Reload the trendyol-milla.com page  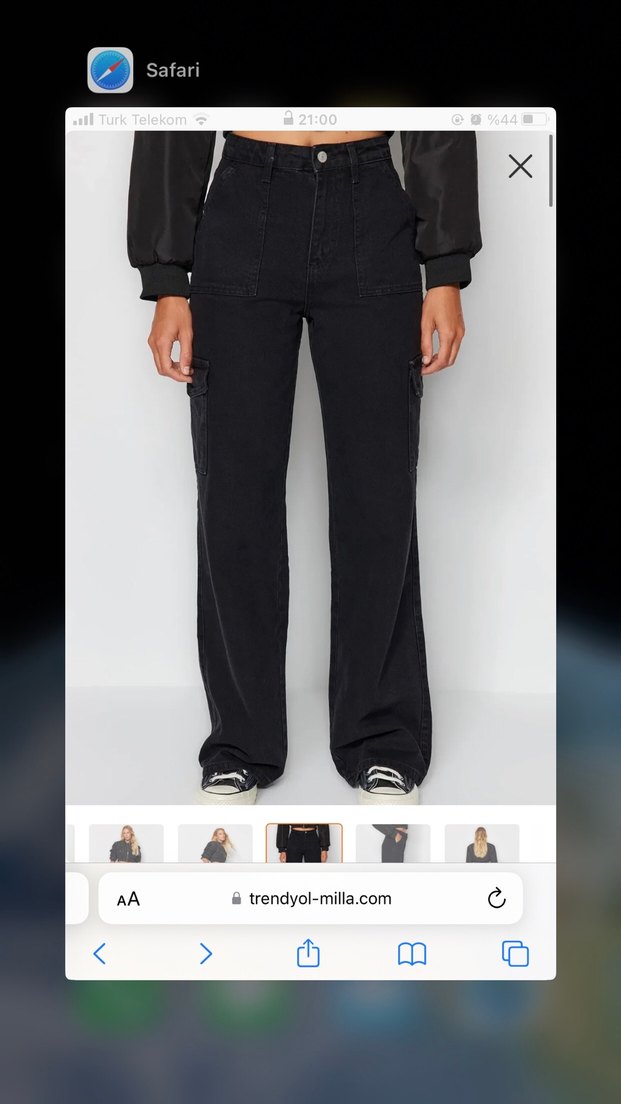click(497, 898)
